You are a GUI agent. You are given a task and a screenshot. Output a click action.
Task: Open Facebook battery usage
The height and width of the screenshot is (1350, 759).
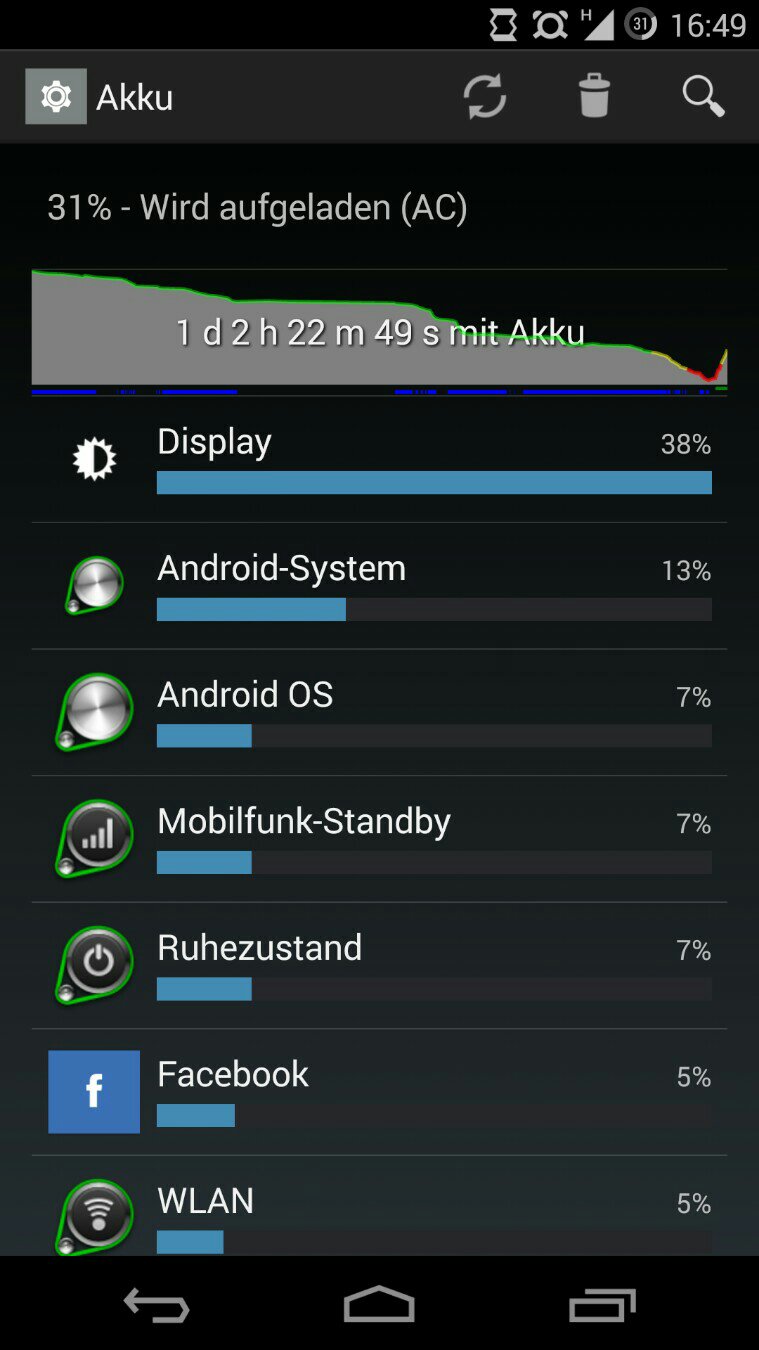pos(379,1092)
